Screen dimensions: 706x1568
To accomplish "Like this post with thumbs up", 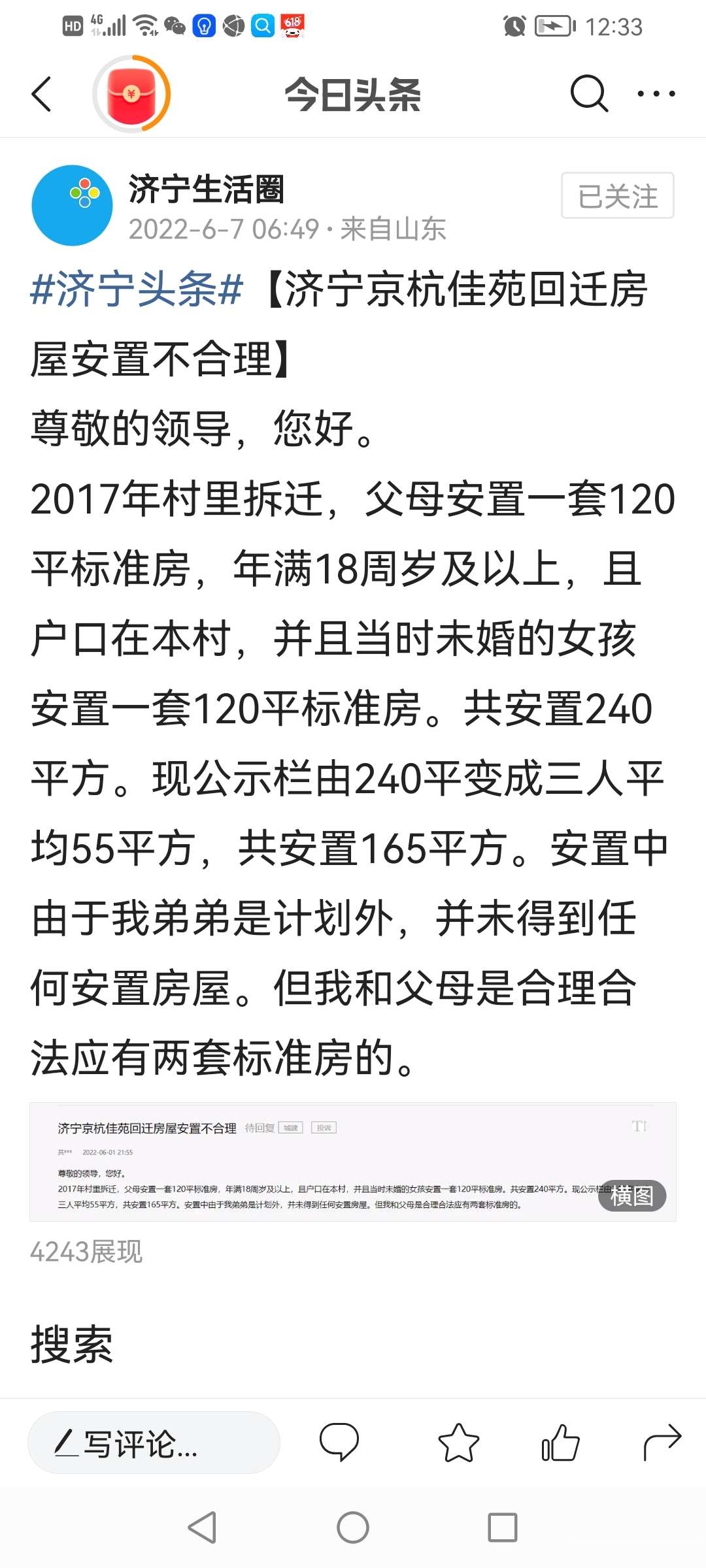I will point(561,1442).
